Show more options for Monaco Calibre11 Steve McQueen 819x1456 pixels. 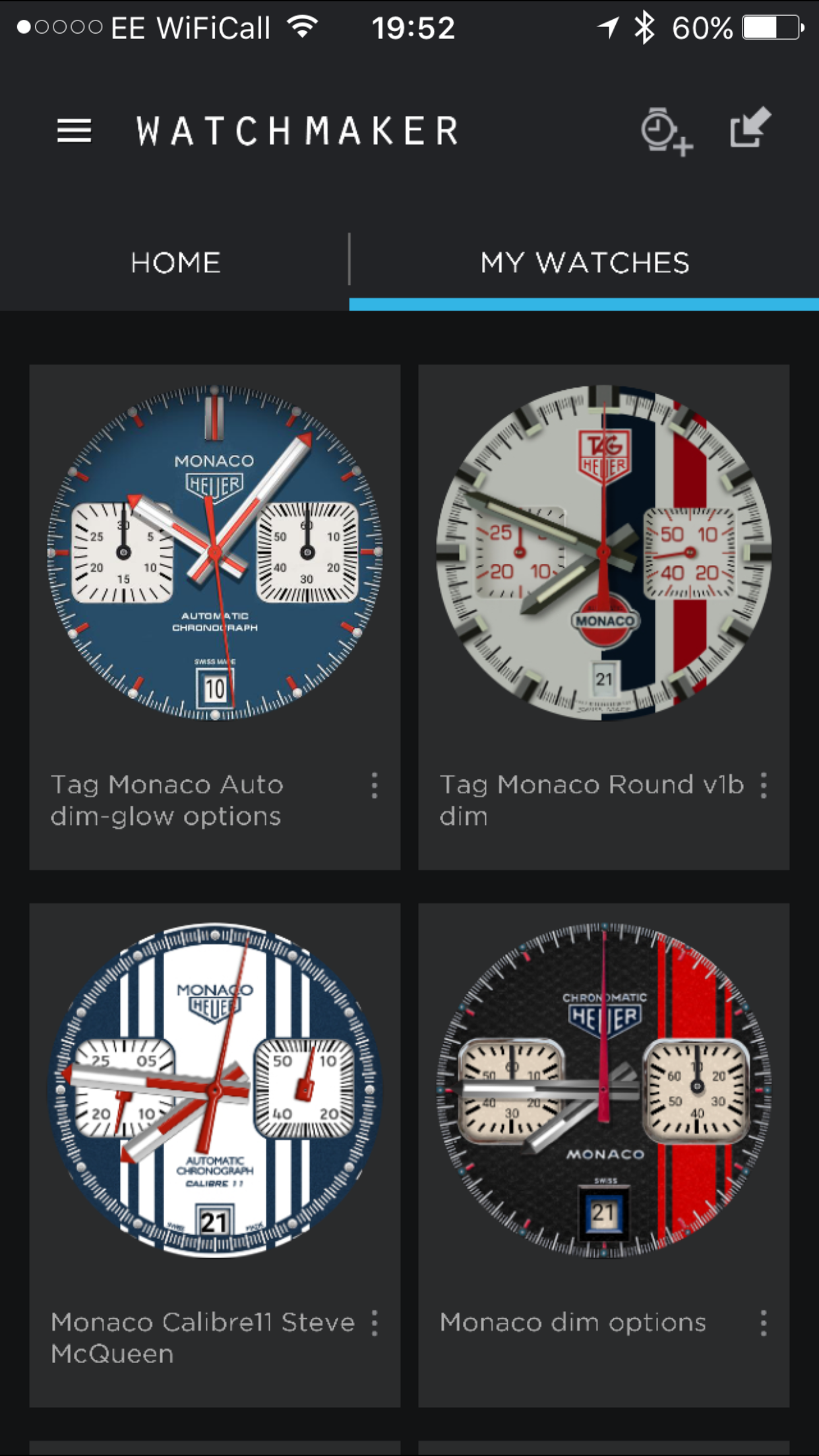pyautogui.click(x=375, y=1323)
